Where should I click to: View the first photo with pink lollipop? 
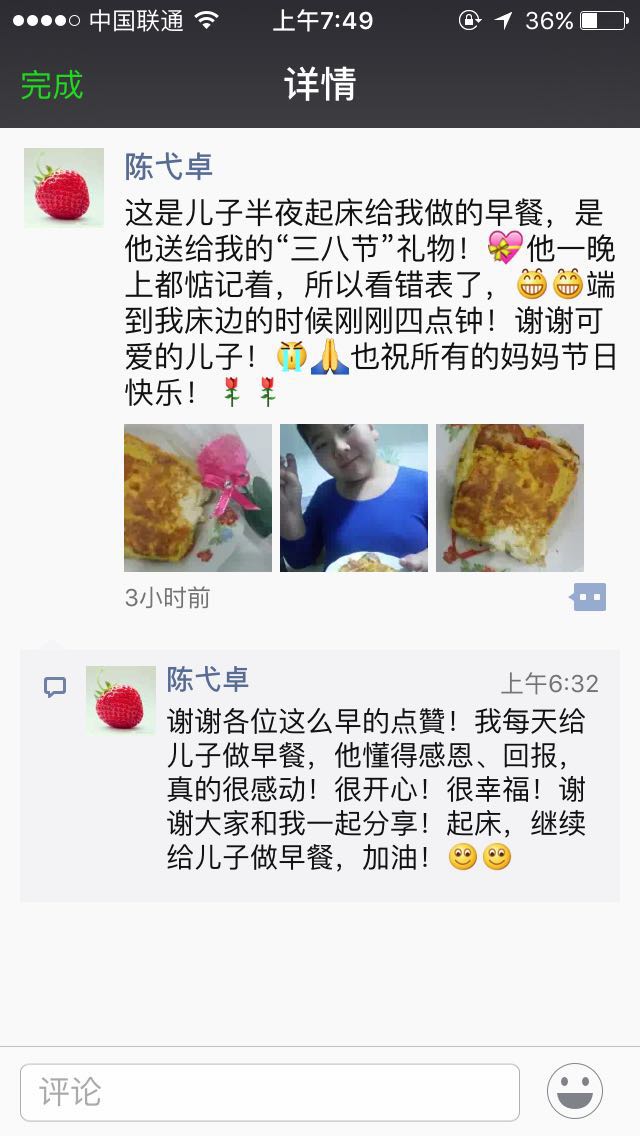(x=198, y=498)
